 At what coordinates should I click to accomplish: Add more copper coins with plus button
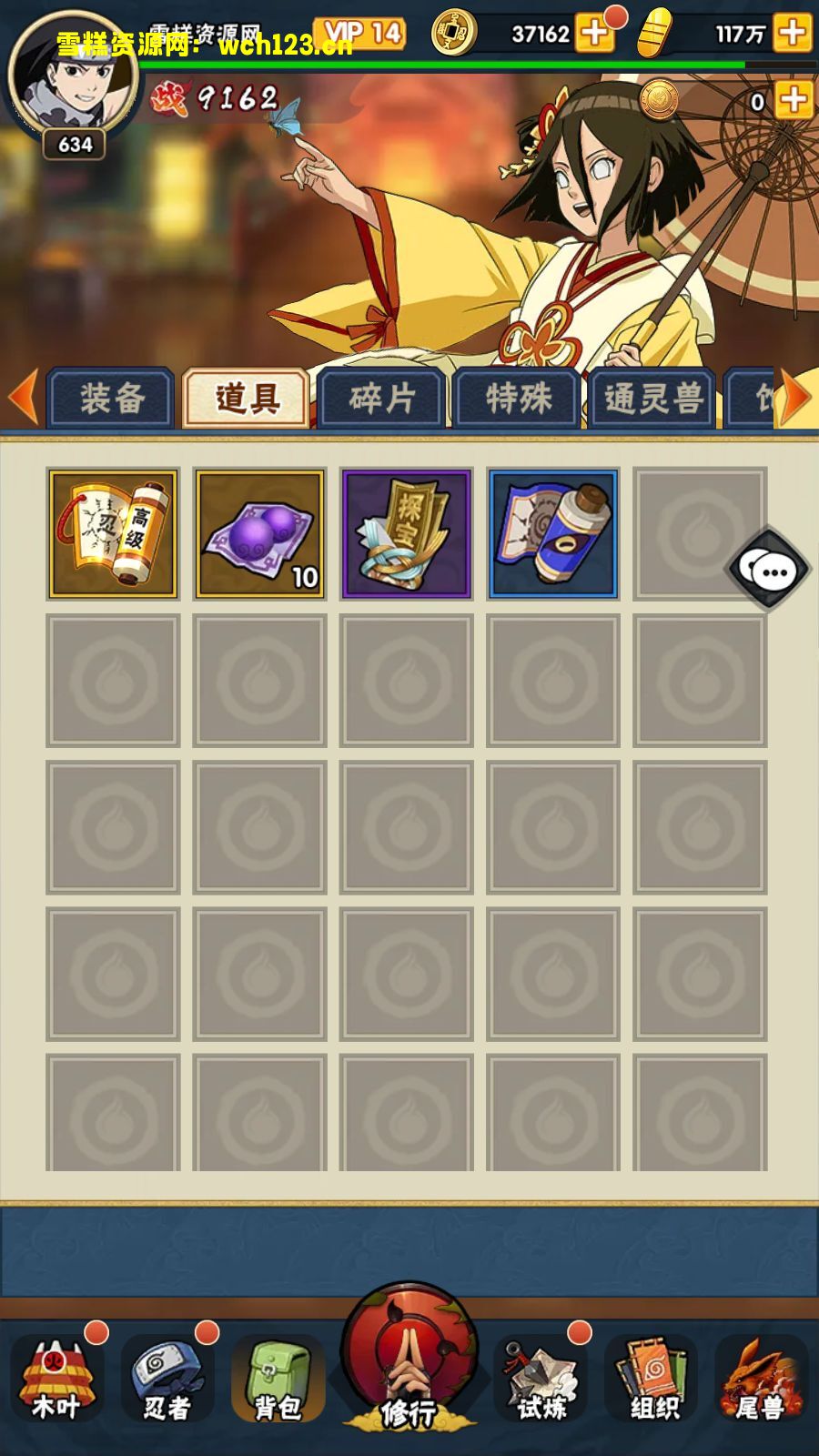tap(595, 34)
